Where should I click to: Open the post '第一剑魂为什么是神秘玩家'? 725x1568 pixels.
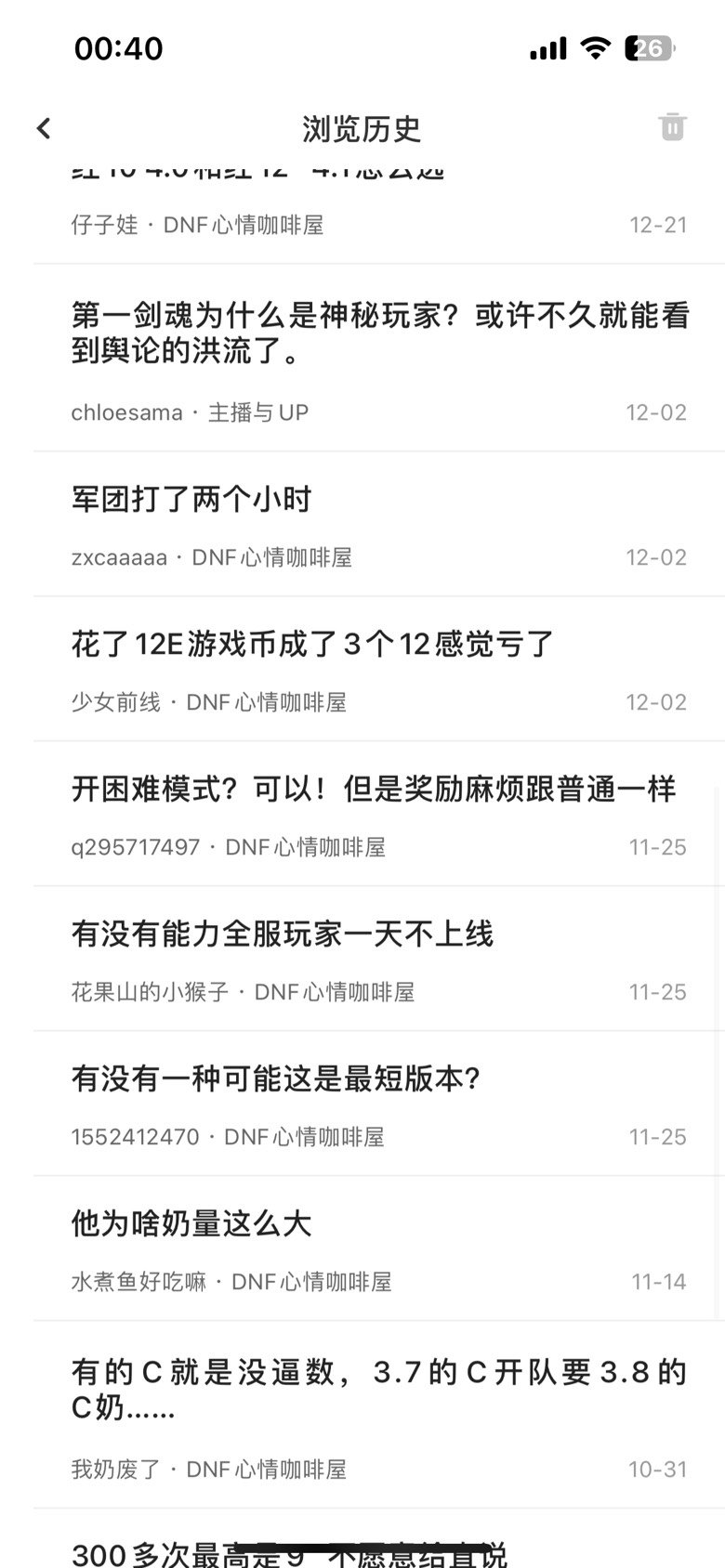coord(379,359)
